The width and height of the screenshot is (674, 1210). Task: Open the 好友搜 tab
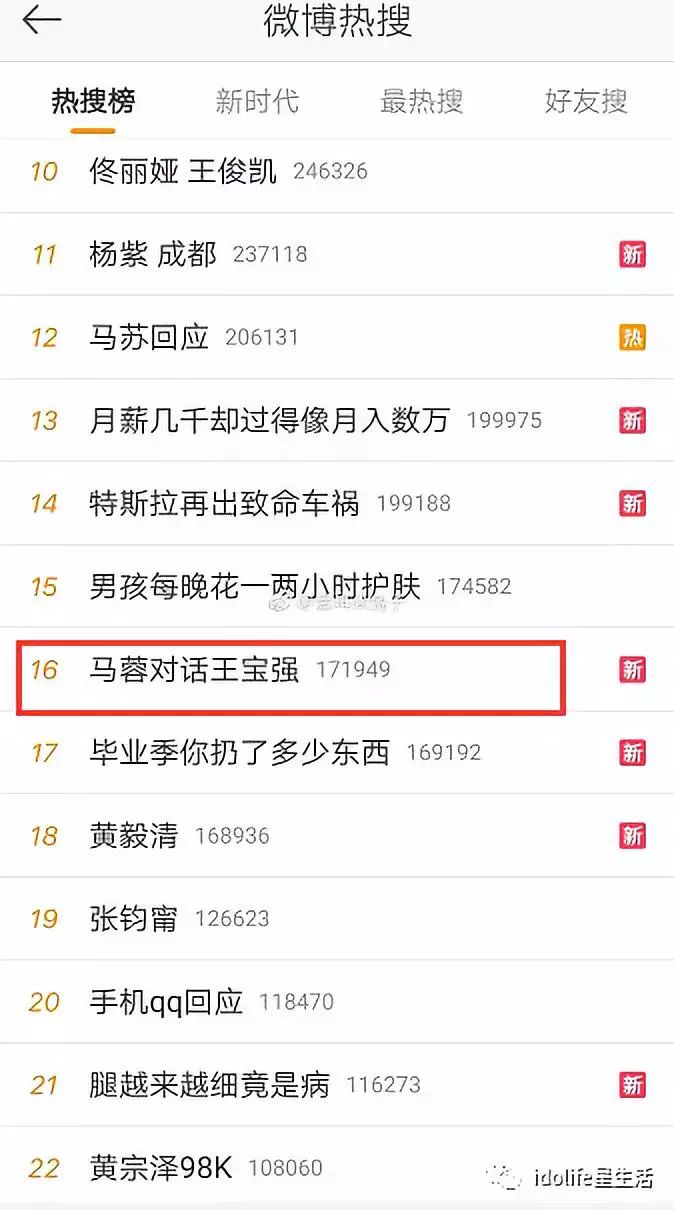point(586,101)
